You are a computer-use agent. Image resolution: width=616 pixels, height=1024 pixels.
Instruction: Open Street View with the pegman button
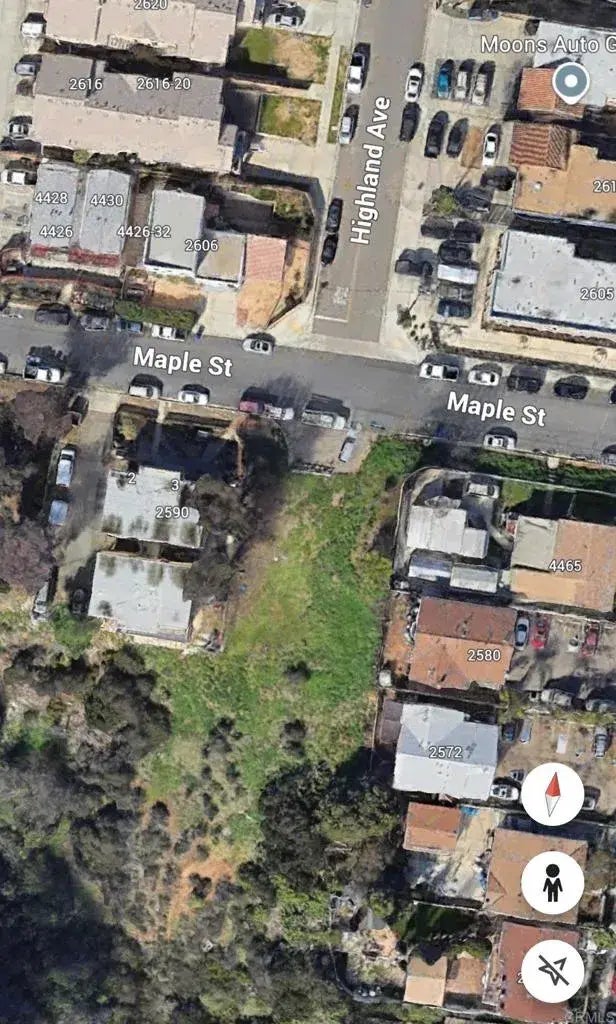(x=552, y=882)
